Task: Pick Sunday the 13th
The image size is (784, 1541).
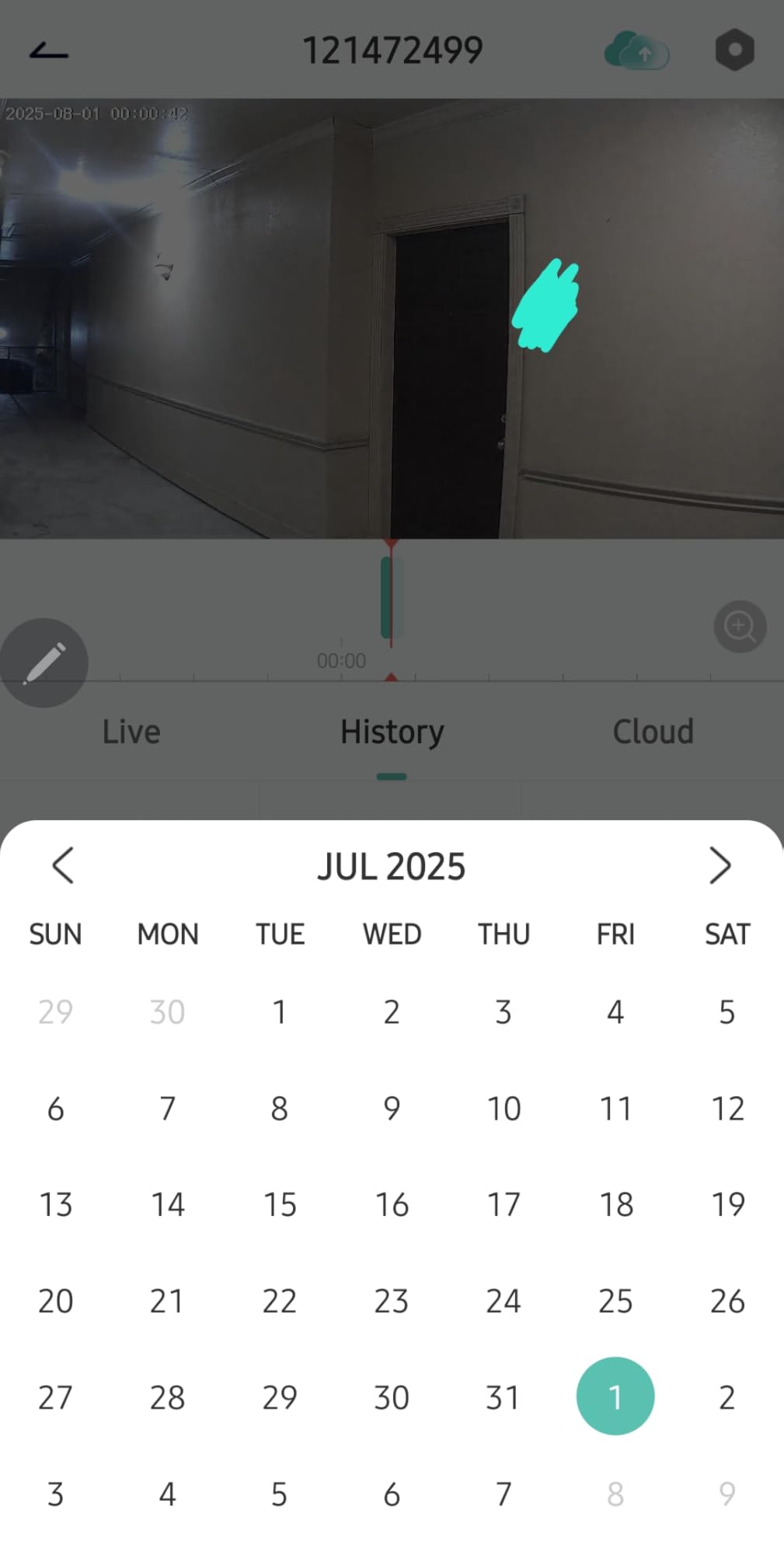Action: pyautogui.click(x=56, y=1204)
